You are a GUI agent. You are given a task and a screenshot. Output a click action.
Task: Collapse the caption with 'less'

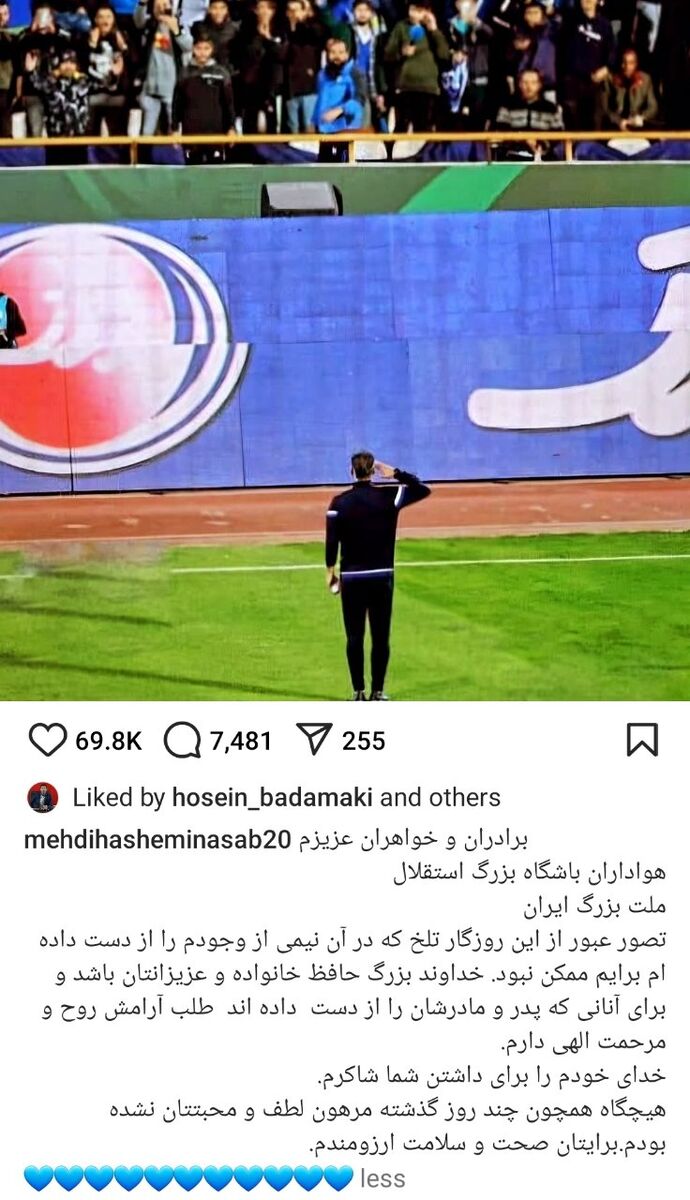[382, 1178]
